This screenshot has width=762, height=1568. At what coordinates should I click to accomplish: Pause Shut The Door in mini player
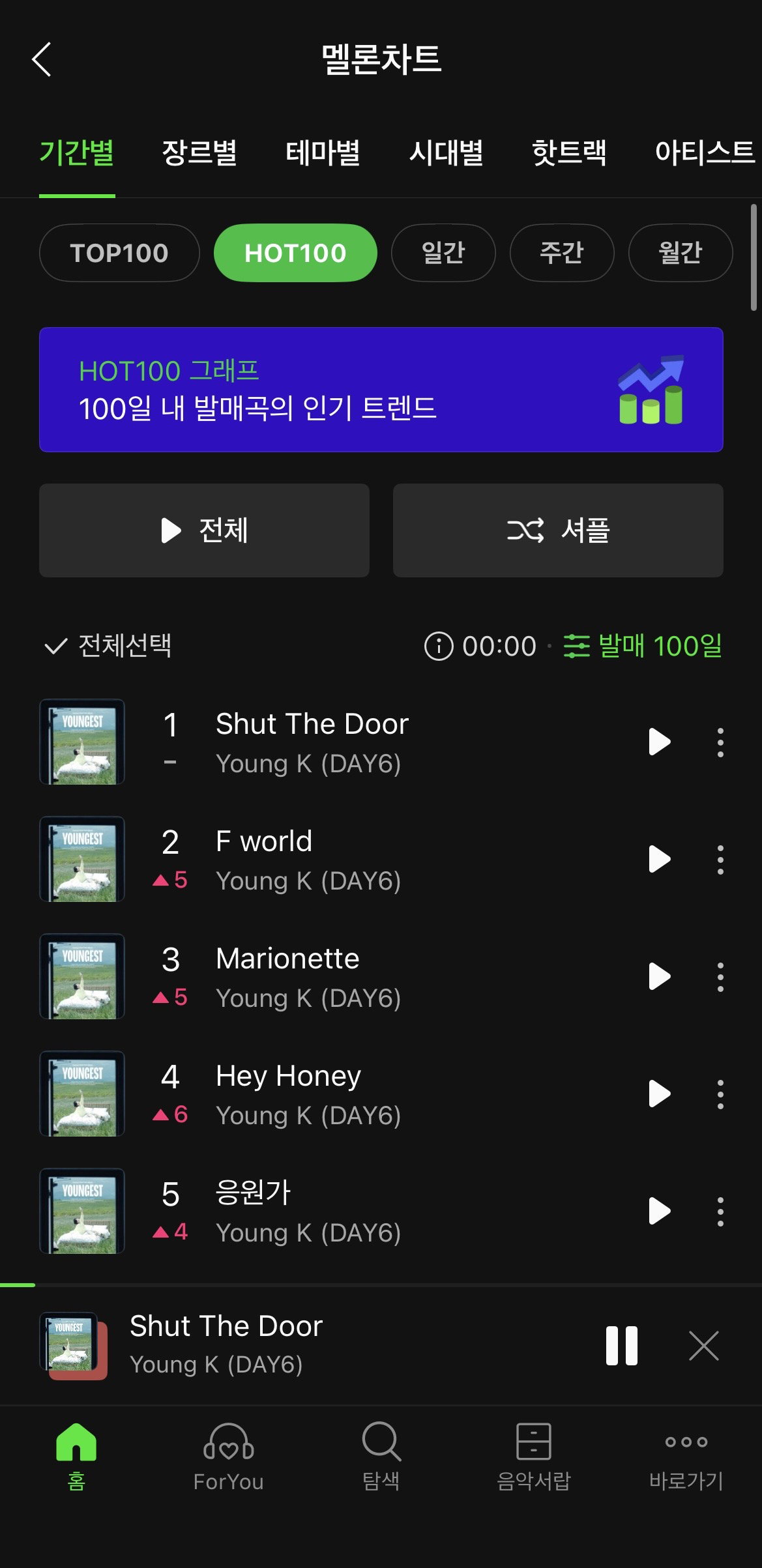[x=621, y=1346]
